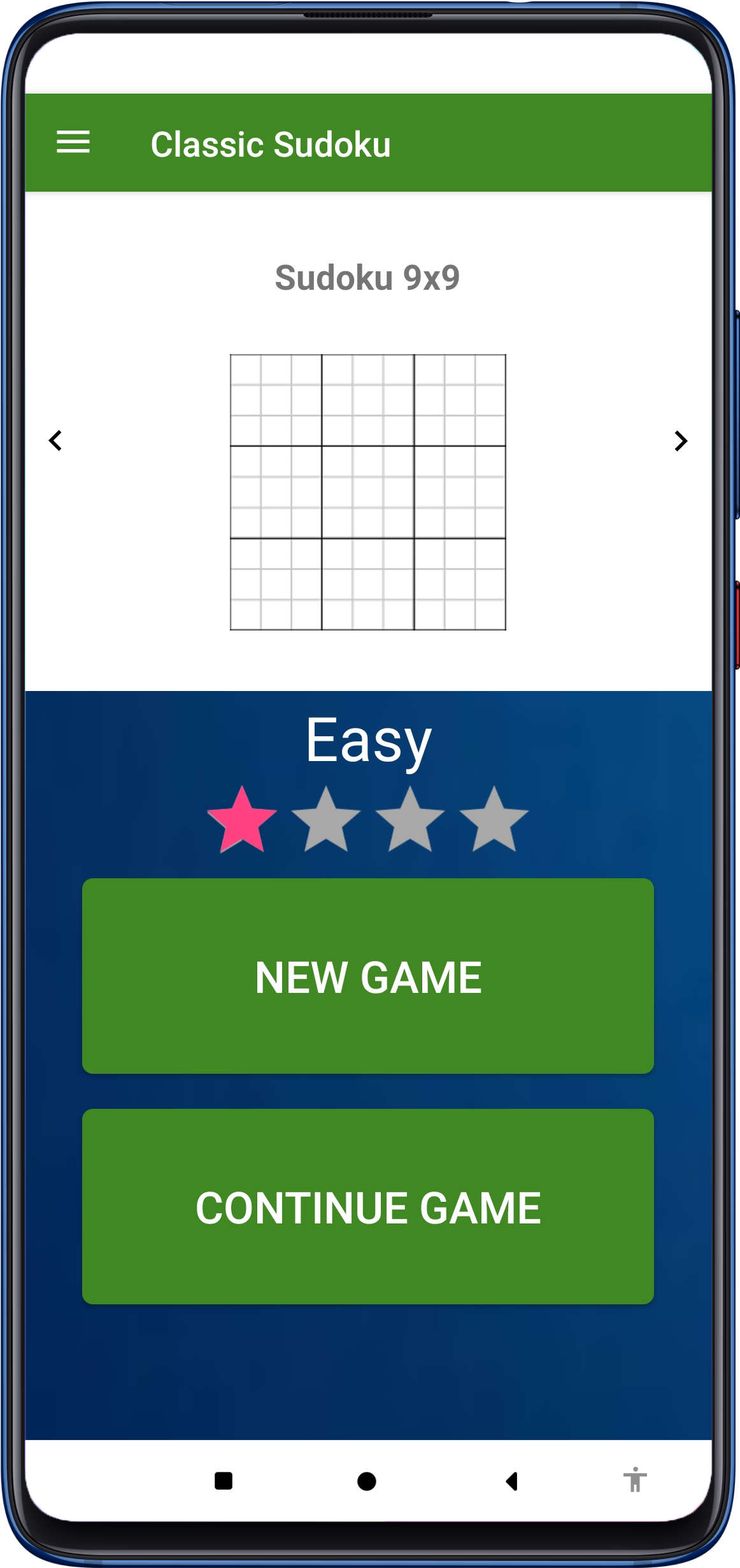
Task: Tap the system back button
Action: (x=511, y=1481)
